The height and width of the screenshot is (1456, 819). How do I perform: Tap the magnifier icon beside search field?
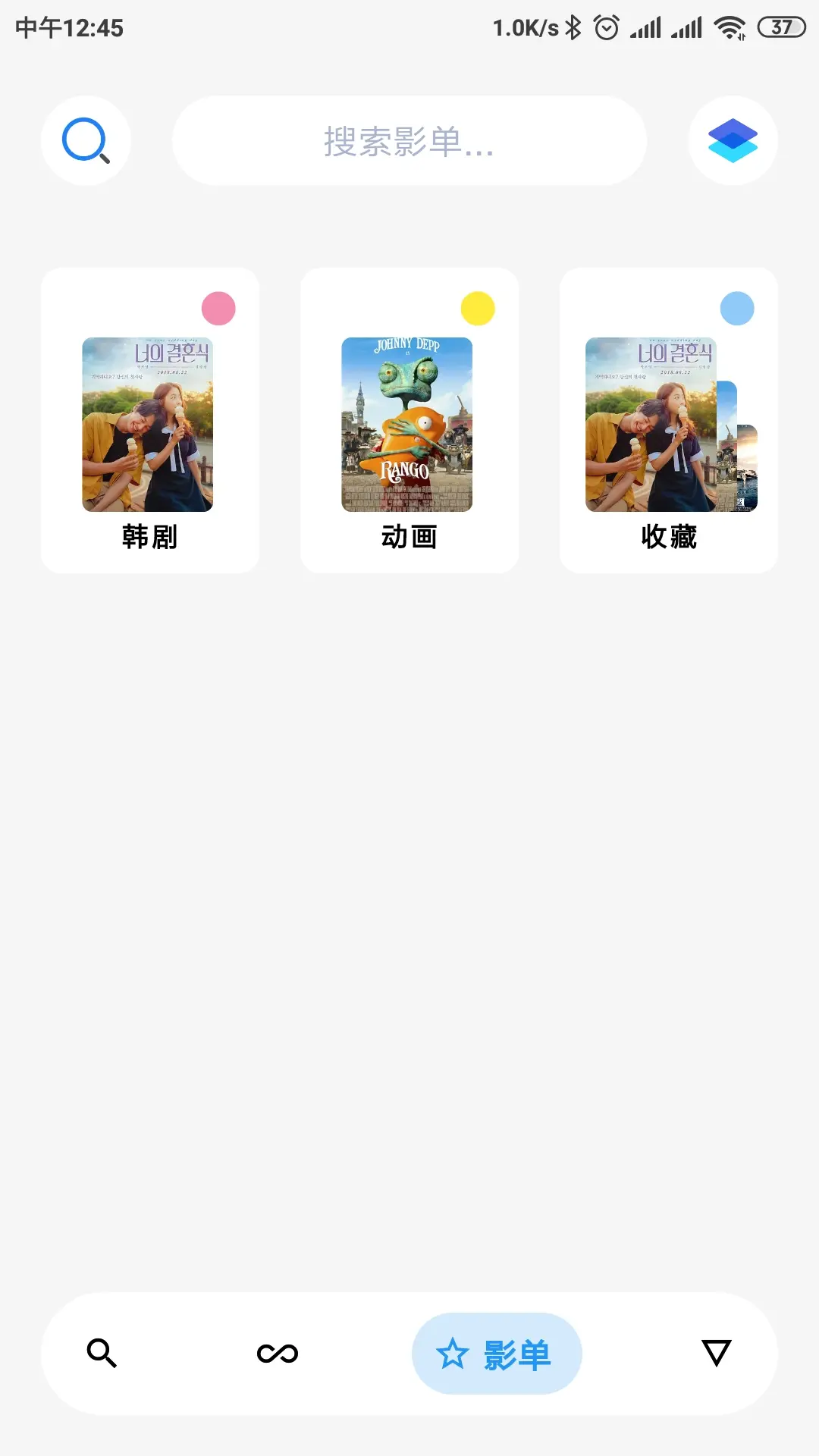(86, 140)
